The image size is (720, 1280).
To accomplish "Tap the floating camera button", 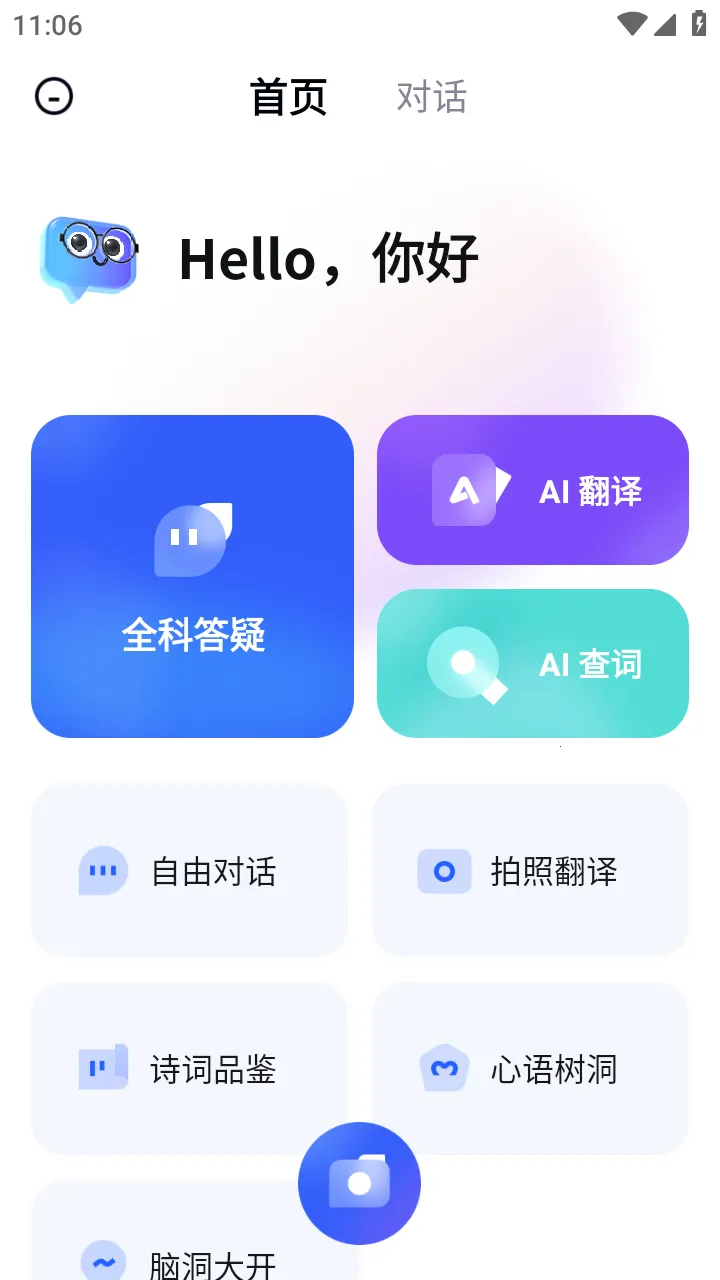I will click(x=359, y=1183).
